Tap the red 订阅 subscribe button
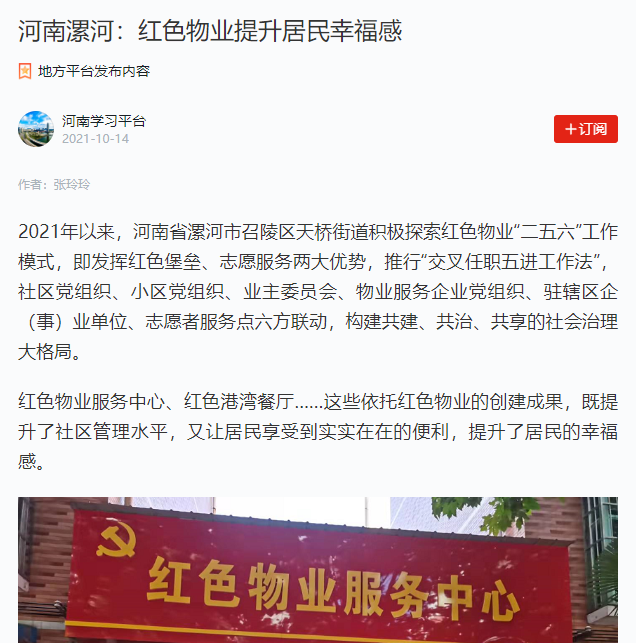 [585, 129]
